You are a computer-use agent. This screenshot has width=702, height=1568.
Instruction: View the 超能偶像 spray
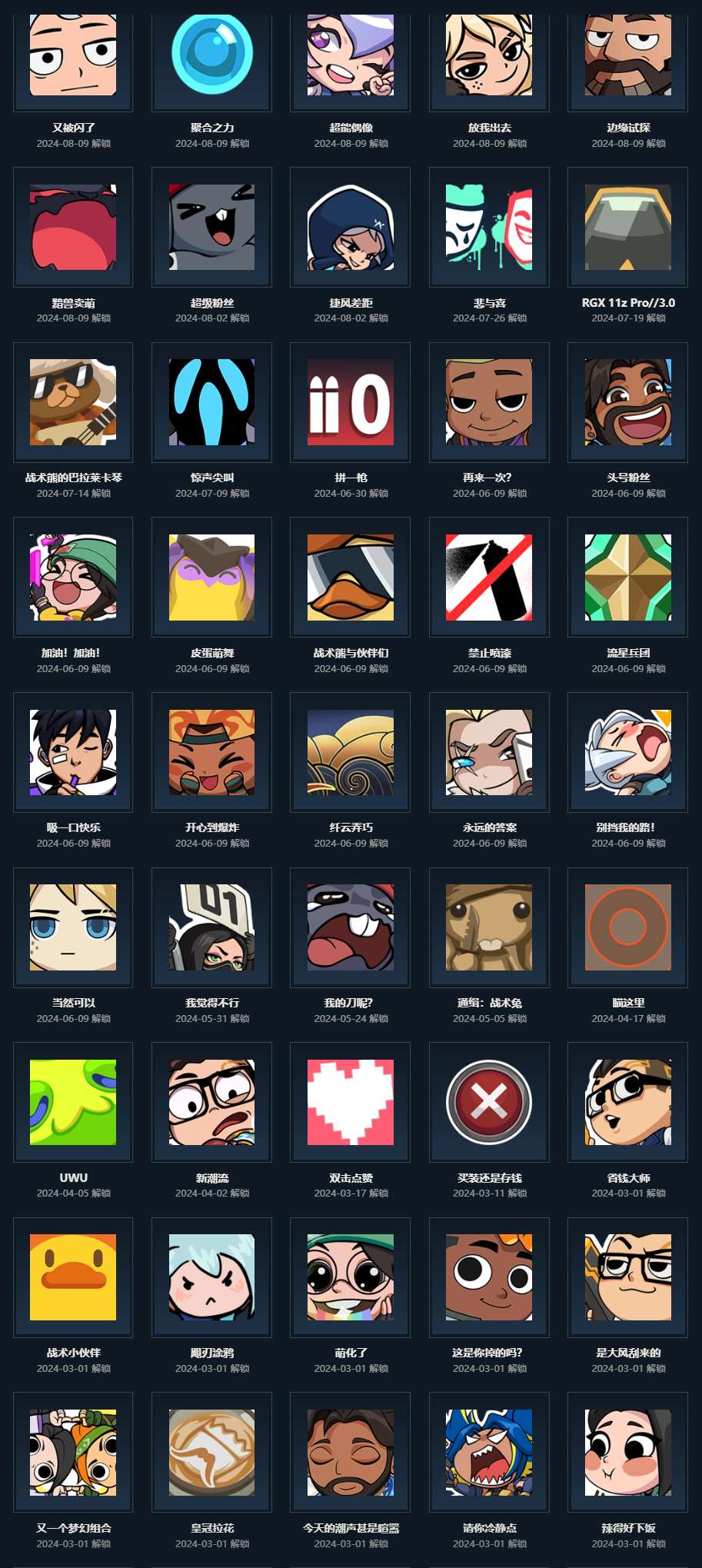351,54
